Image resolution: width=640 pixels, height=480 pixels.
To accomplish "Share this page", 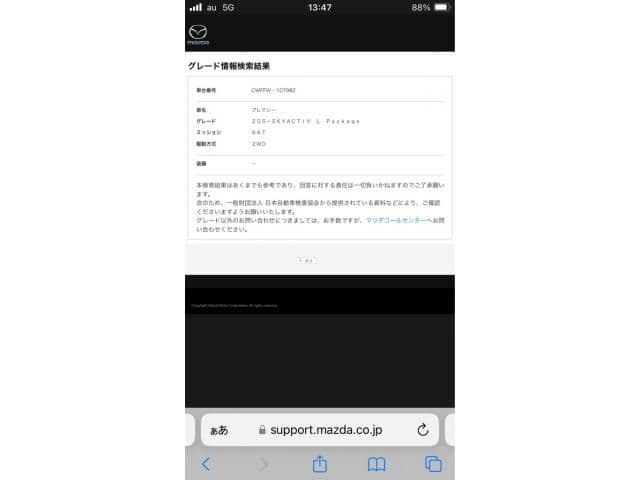I will [320, 464].
